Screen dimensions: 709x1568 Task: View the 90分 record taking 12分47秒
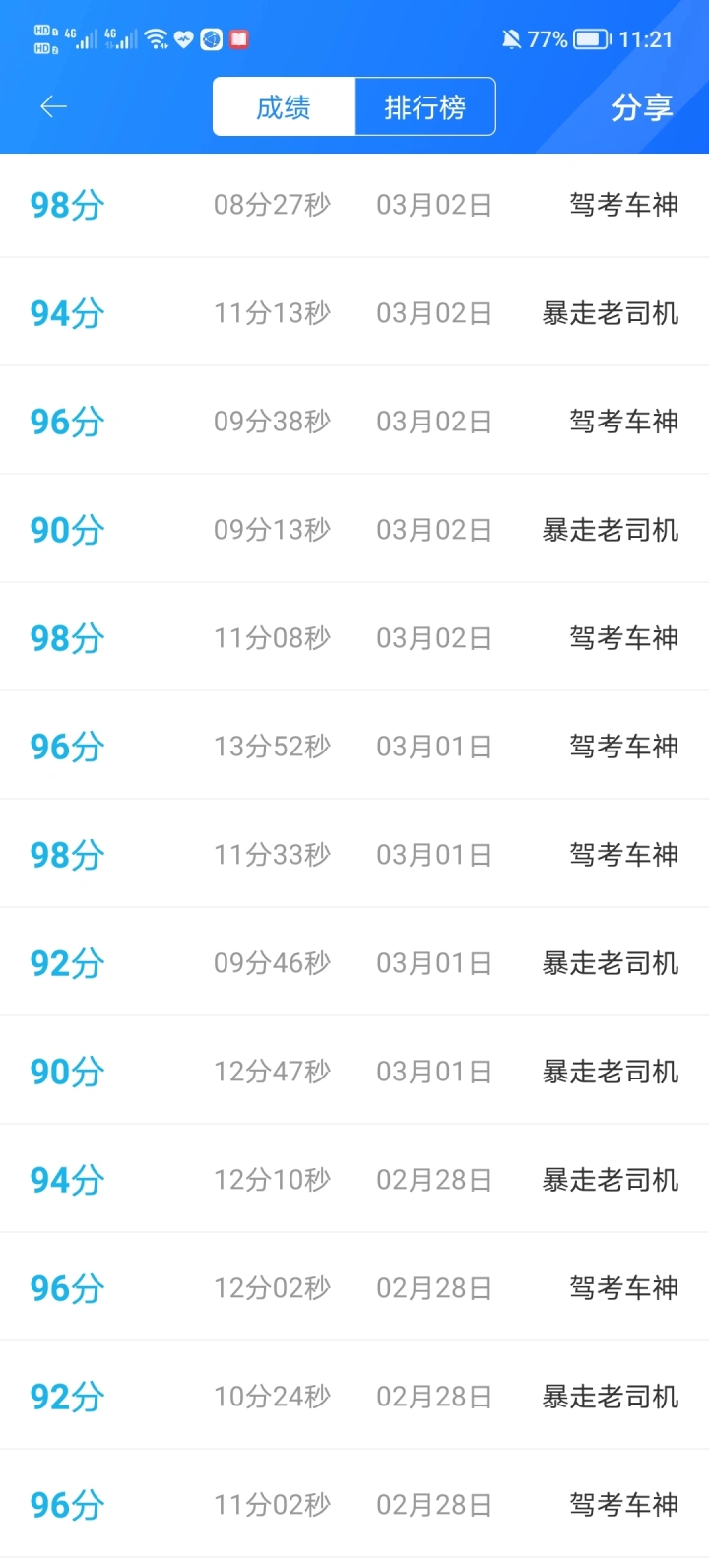[354, 1071]
